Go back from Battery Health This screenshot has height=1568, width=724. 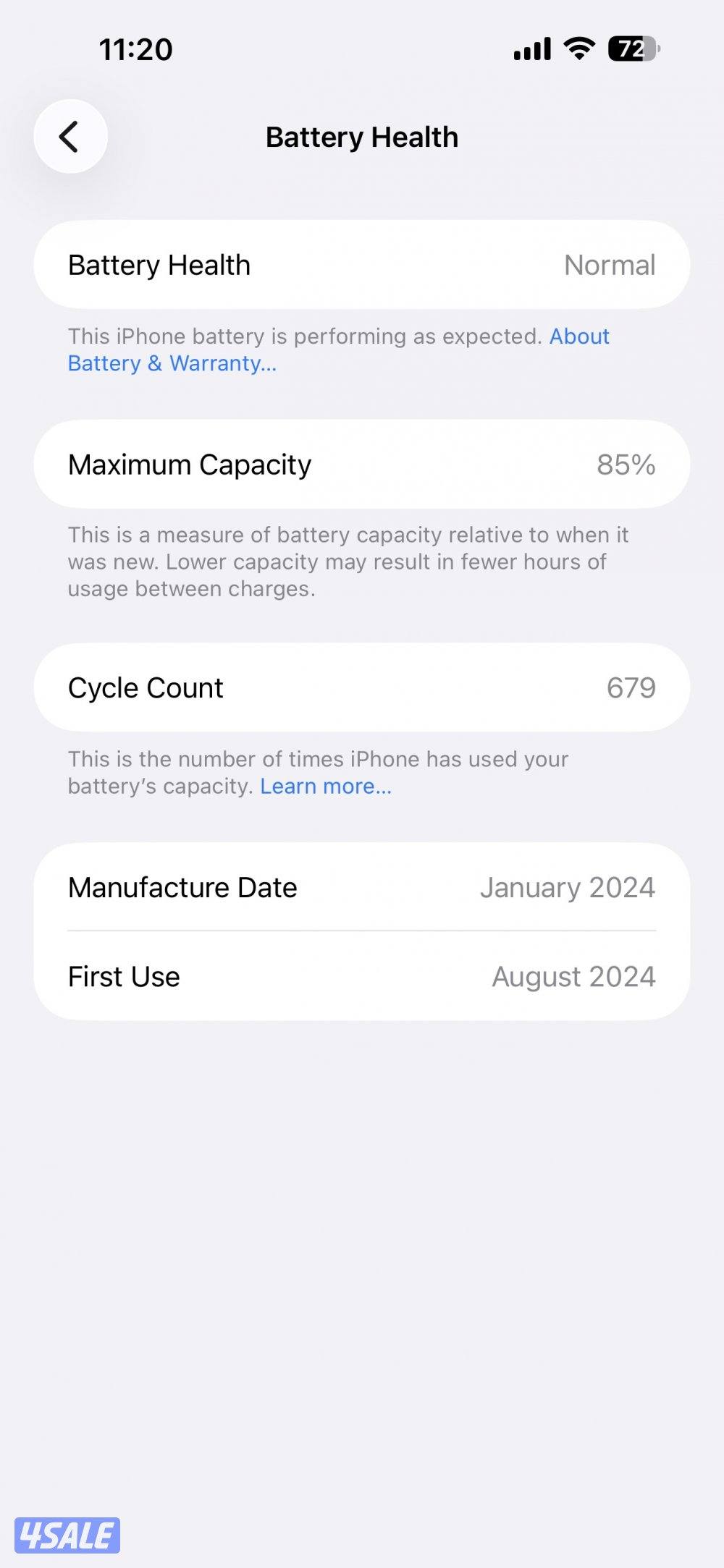click(70, 137)
